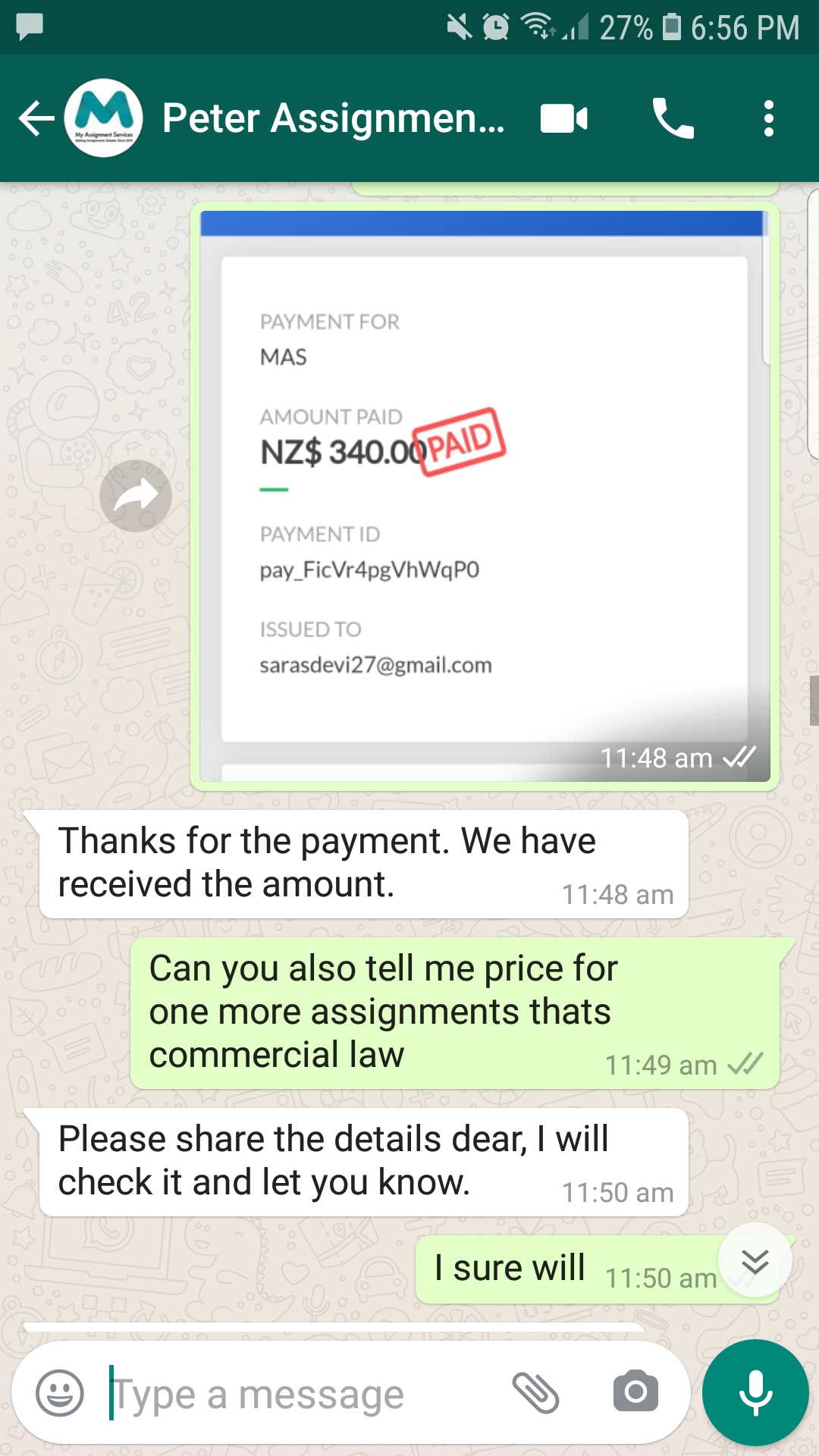Open the overflow menu

click(768, 119)
